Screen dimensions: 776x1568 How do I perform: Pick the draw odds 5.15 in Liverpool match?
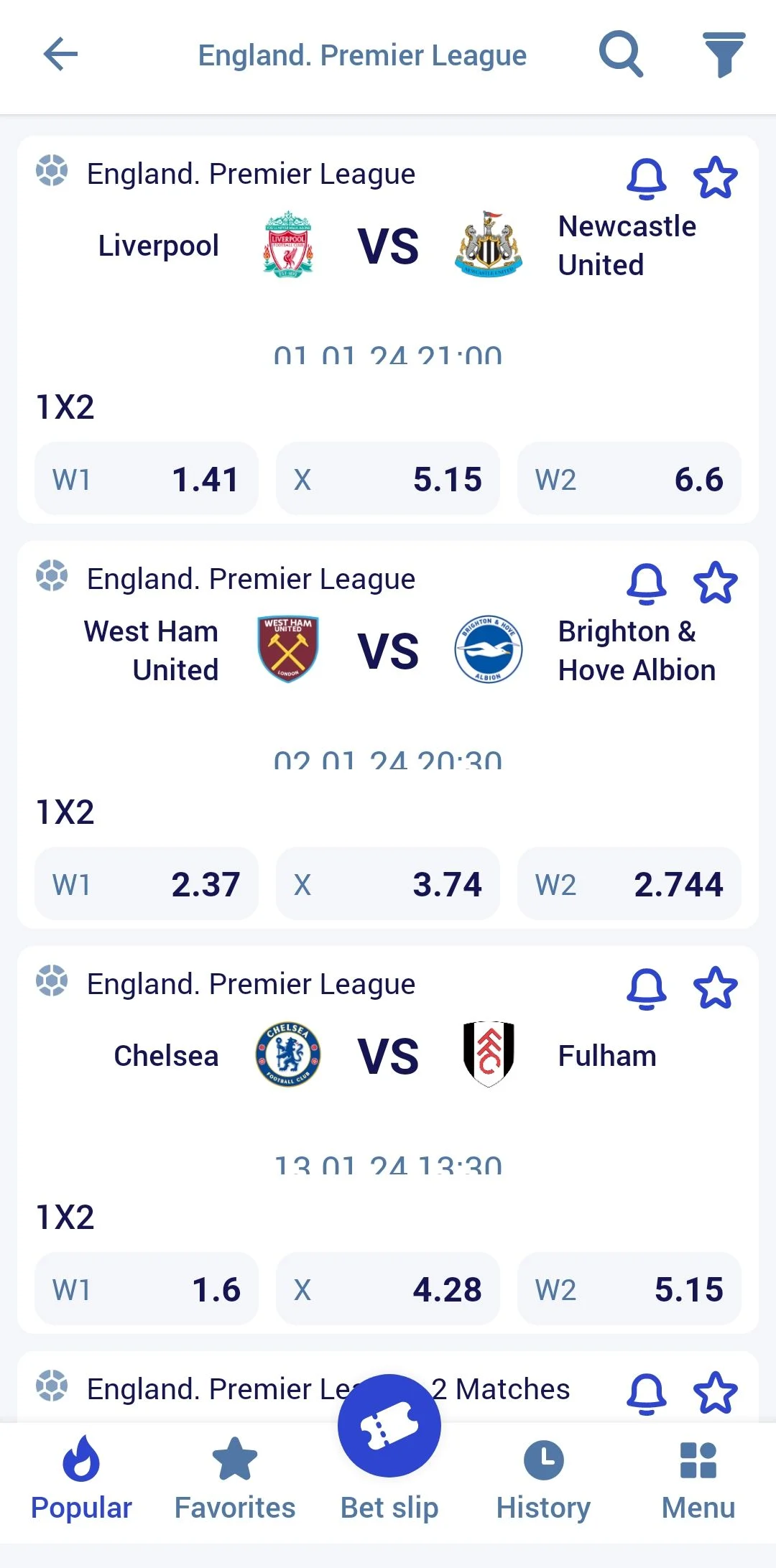pyautogui.click(x=388, y=478)
